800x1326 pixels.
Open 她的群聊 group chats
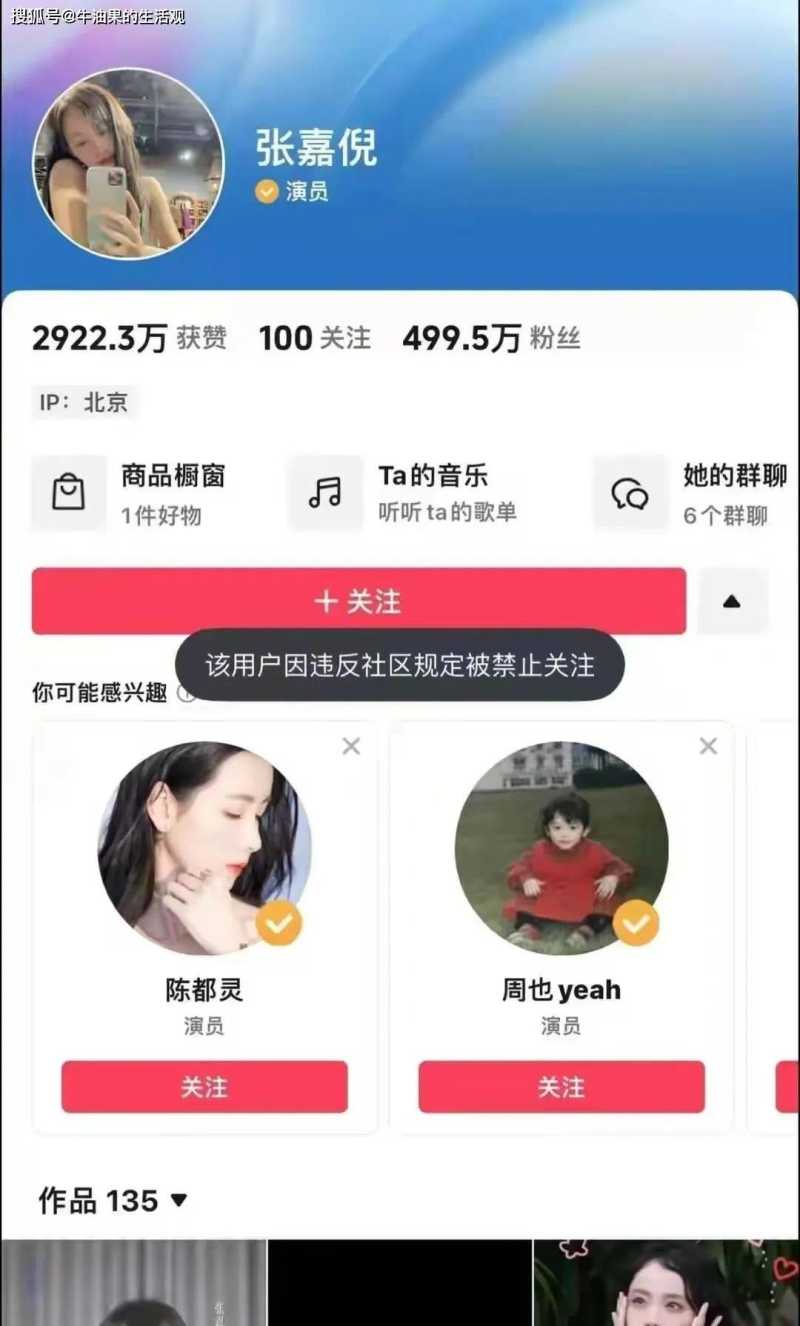[x=695, y=493]
